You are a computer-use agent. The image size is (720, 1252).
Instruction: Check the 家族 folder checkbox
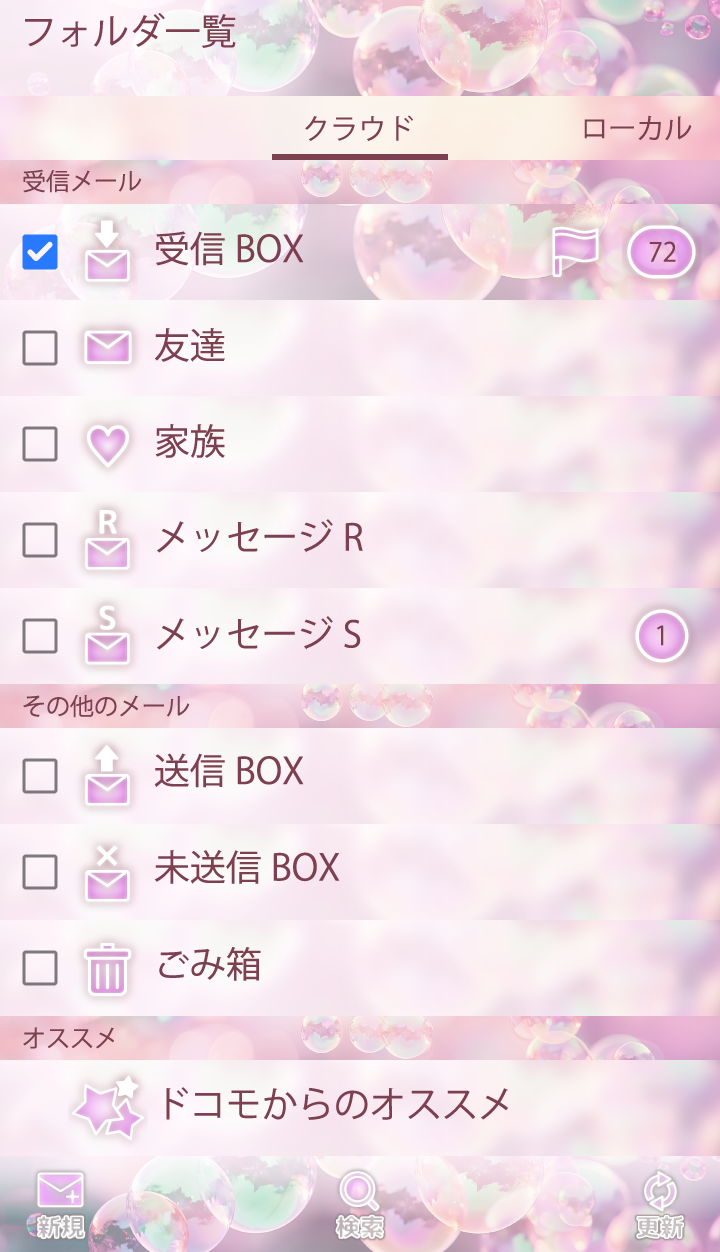(40, 444)
